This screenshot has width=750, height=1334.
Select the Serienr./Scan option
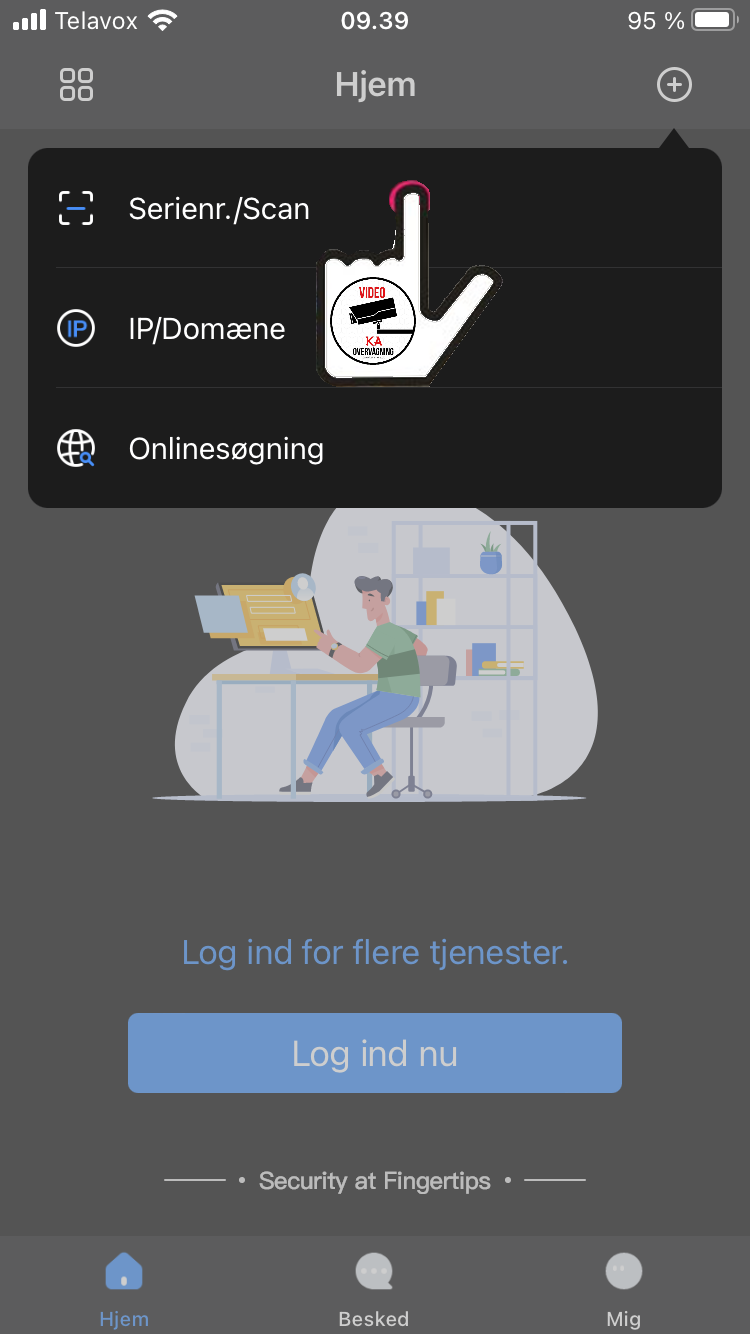point(375,208)
